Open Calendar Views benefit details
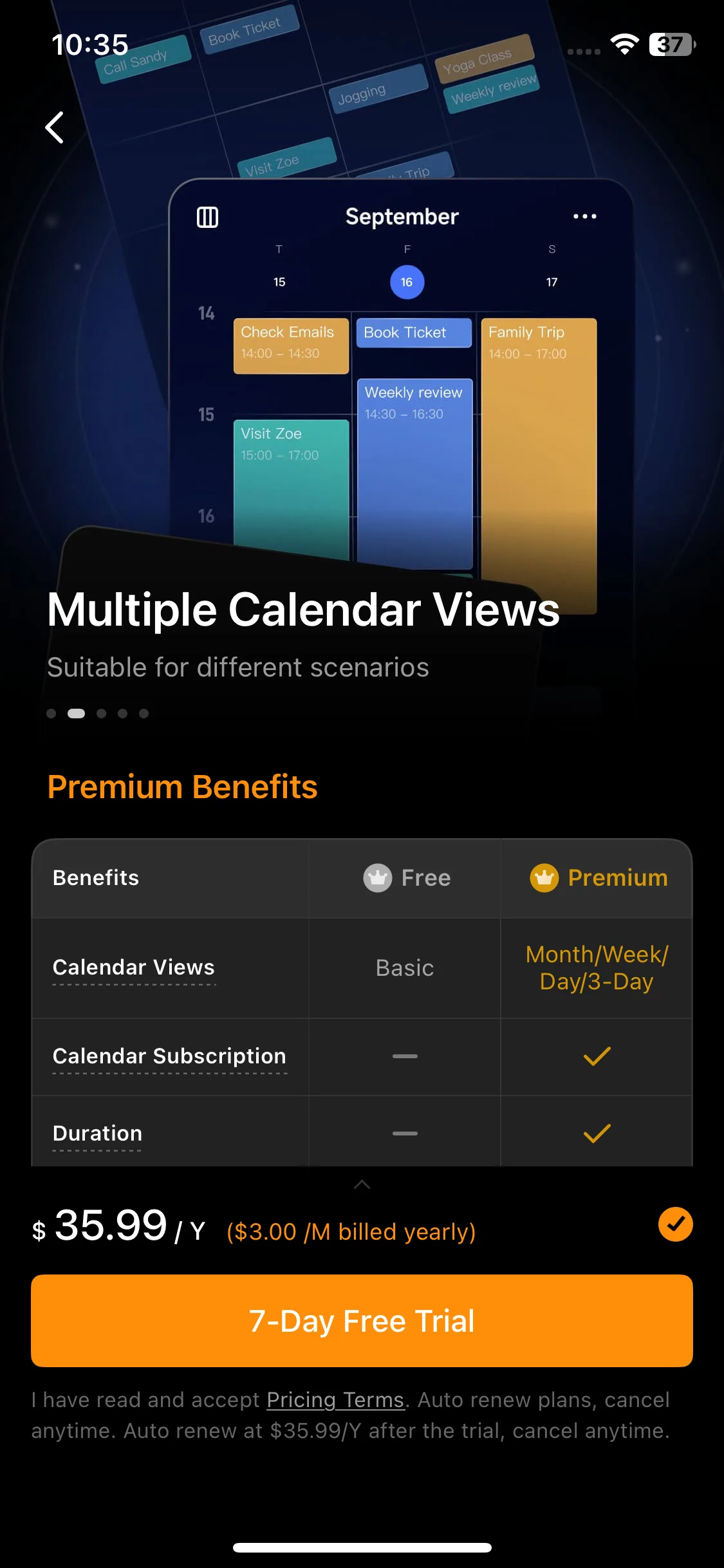The height and width of the screenshot is (1568, 724). [x=134, y=967]
